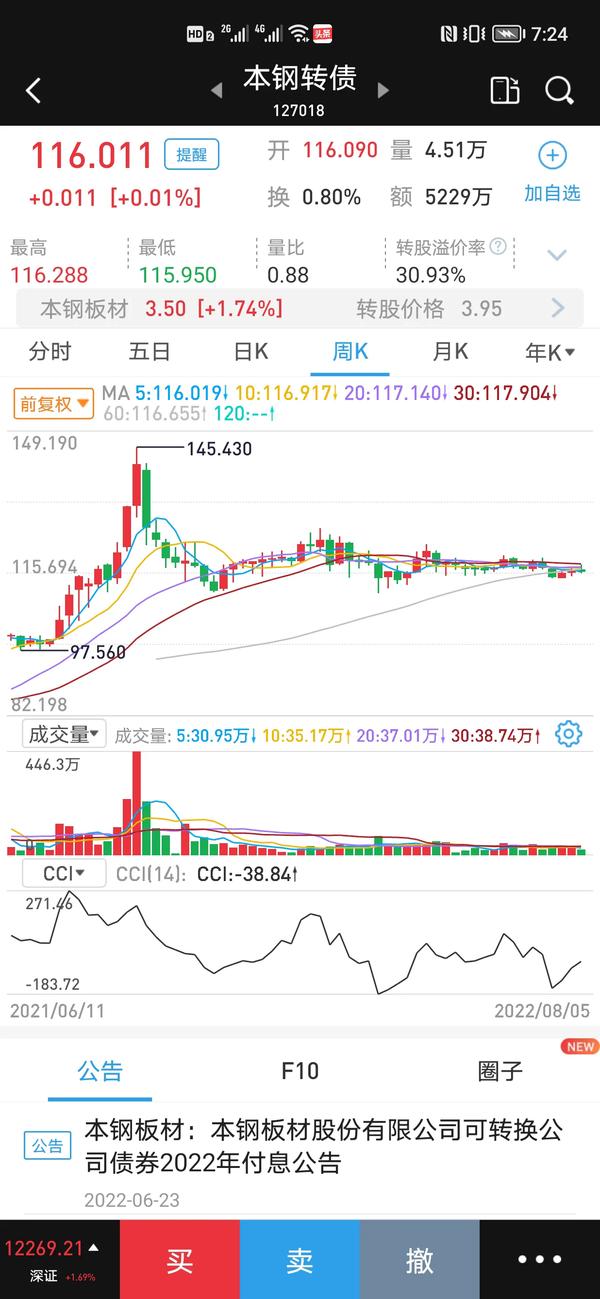600x1299 pixels.
Task: Go back using the top-left arrow
Action: pyautogui.click(x=33, y=91)
